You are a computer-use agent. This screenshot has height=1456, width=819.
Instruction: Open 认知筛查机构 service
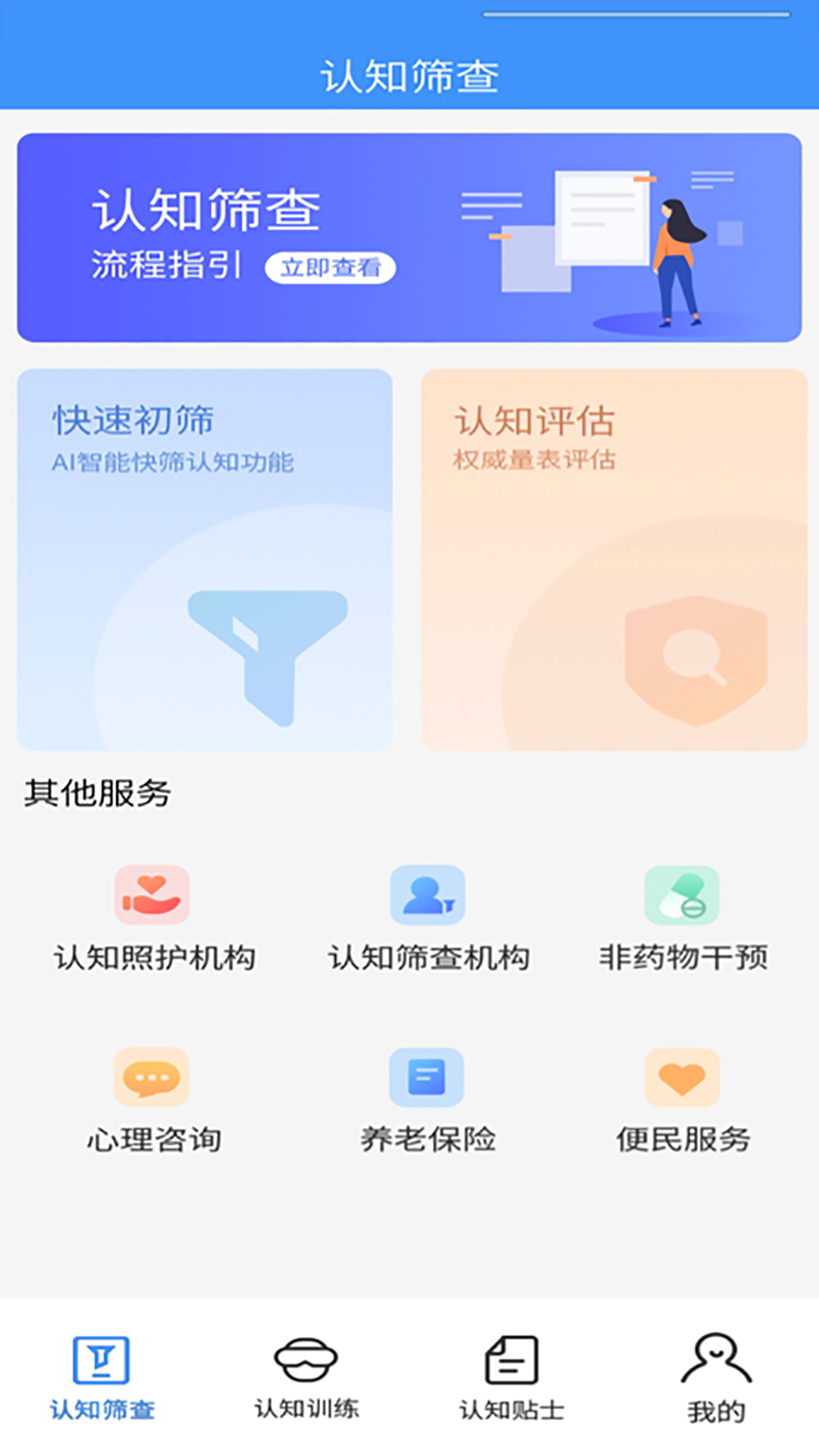428,918
